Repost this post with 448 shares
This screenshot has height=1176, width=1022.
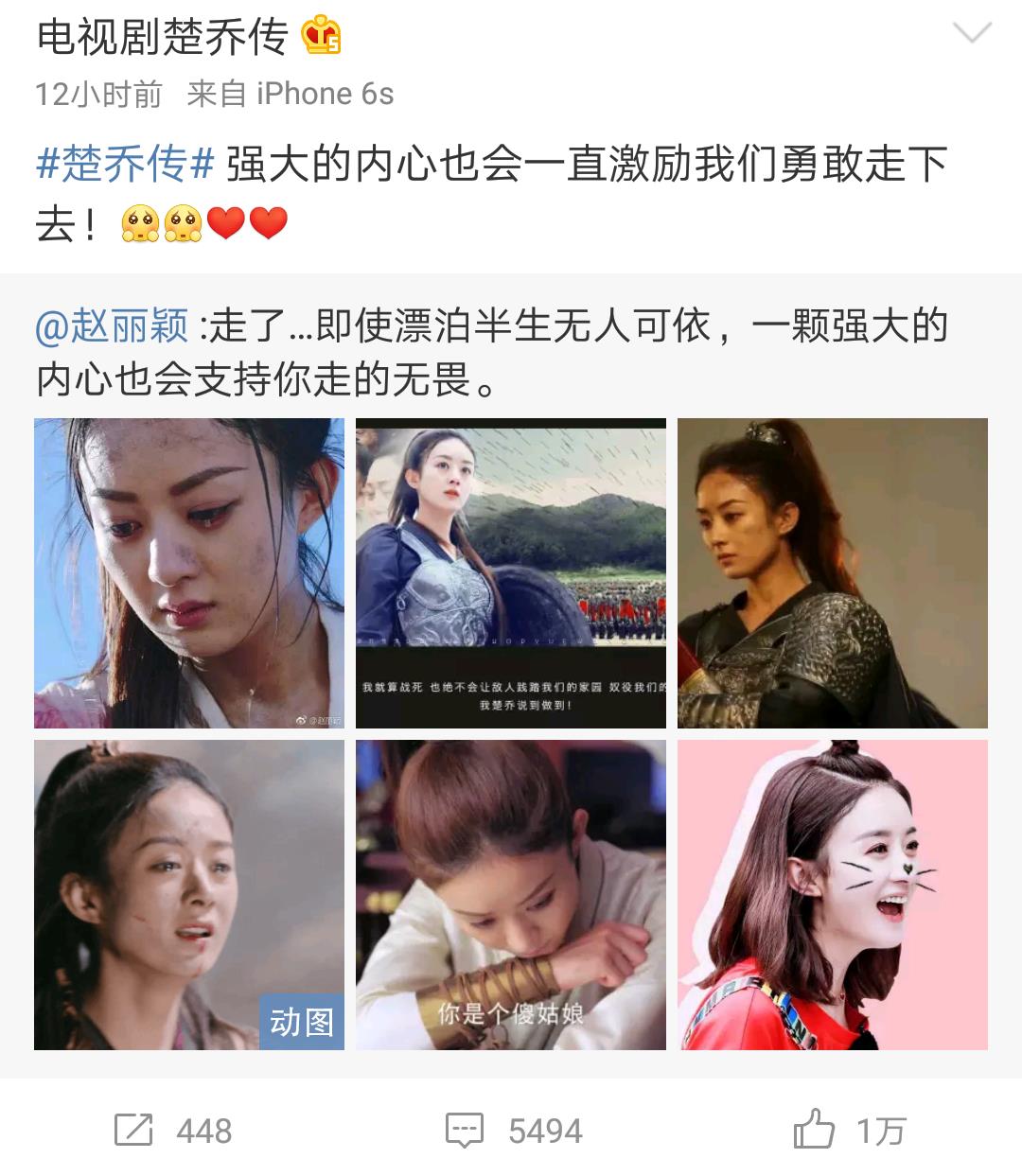[x=172, y=1131]
